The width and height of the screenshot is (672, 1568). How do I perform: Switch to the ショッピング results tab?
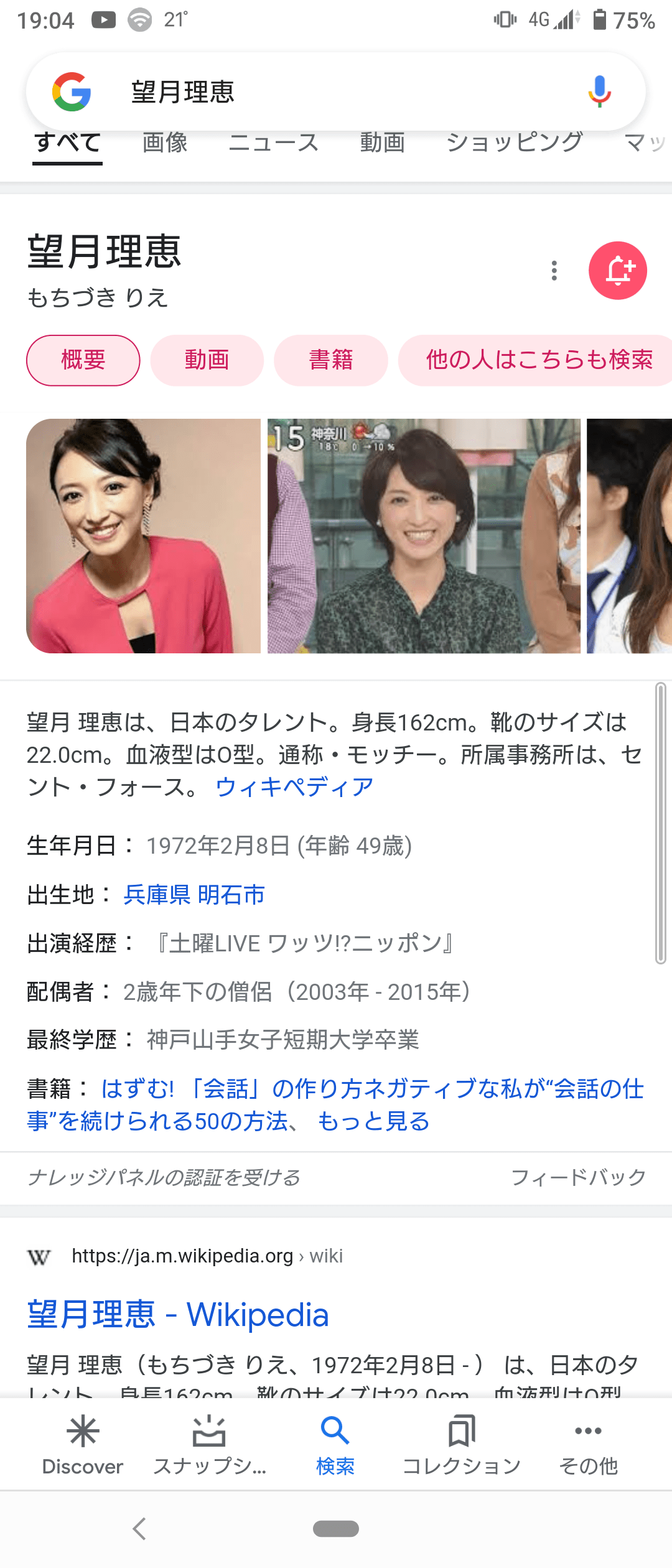click(515, 143)
